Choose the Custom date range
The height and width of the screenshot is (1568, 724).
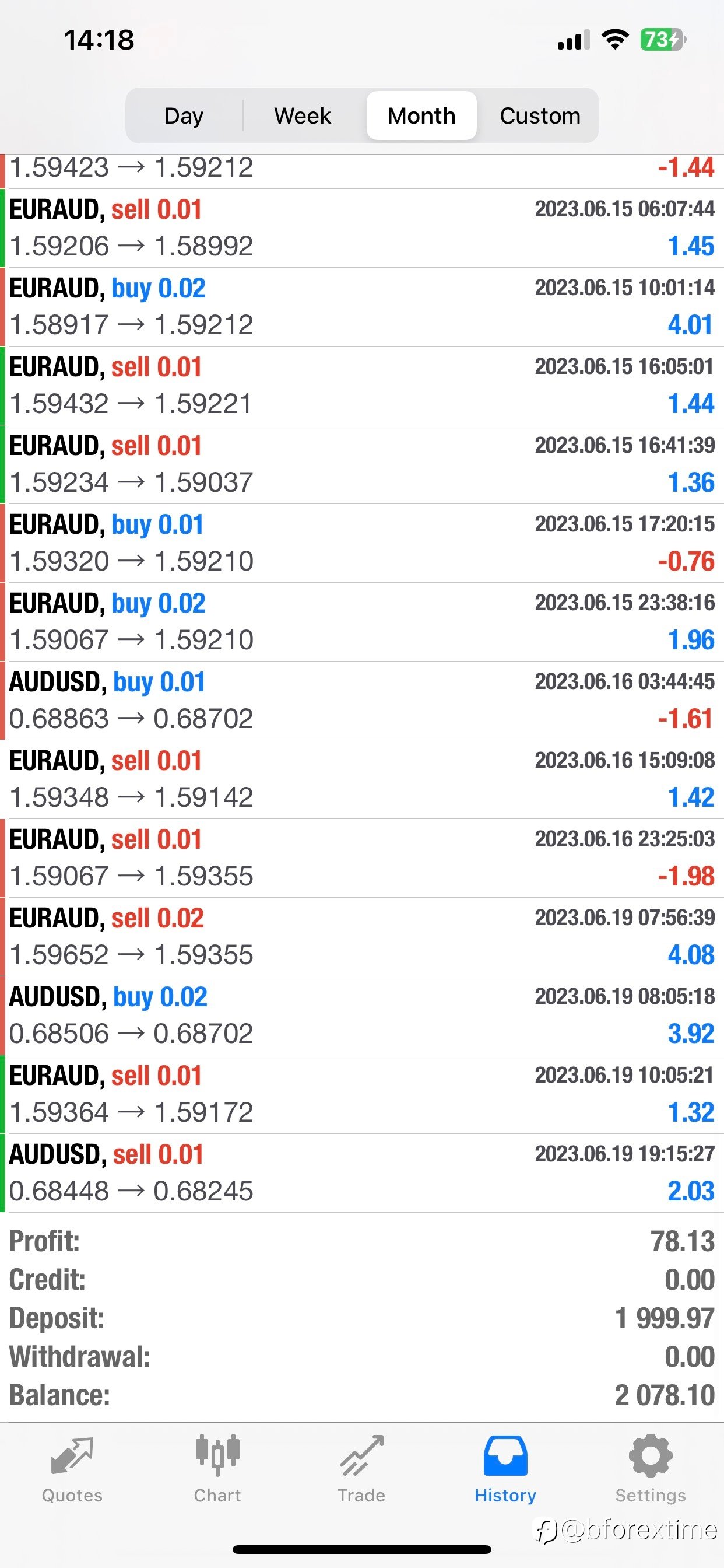tap(540, 116)
